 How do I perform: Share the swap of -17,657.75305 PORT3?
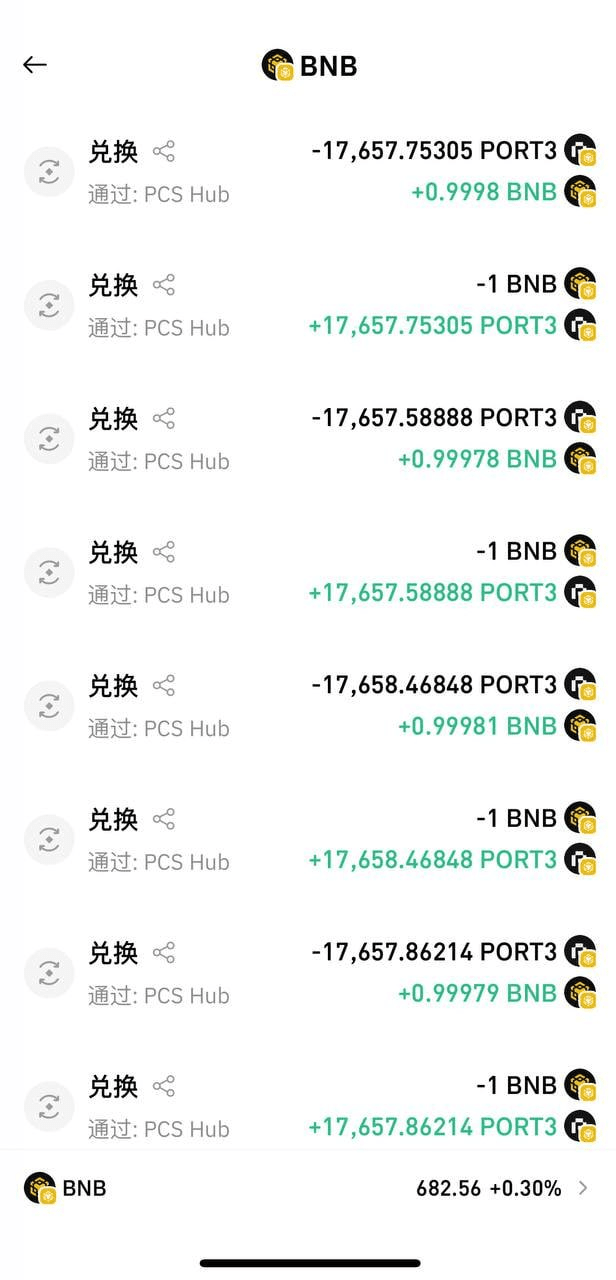point(164,151)
